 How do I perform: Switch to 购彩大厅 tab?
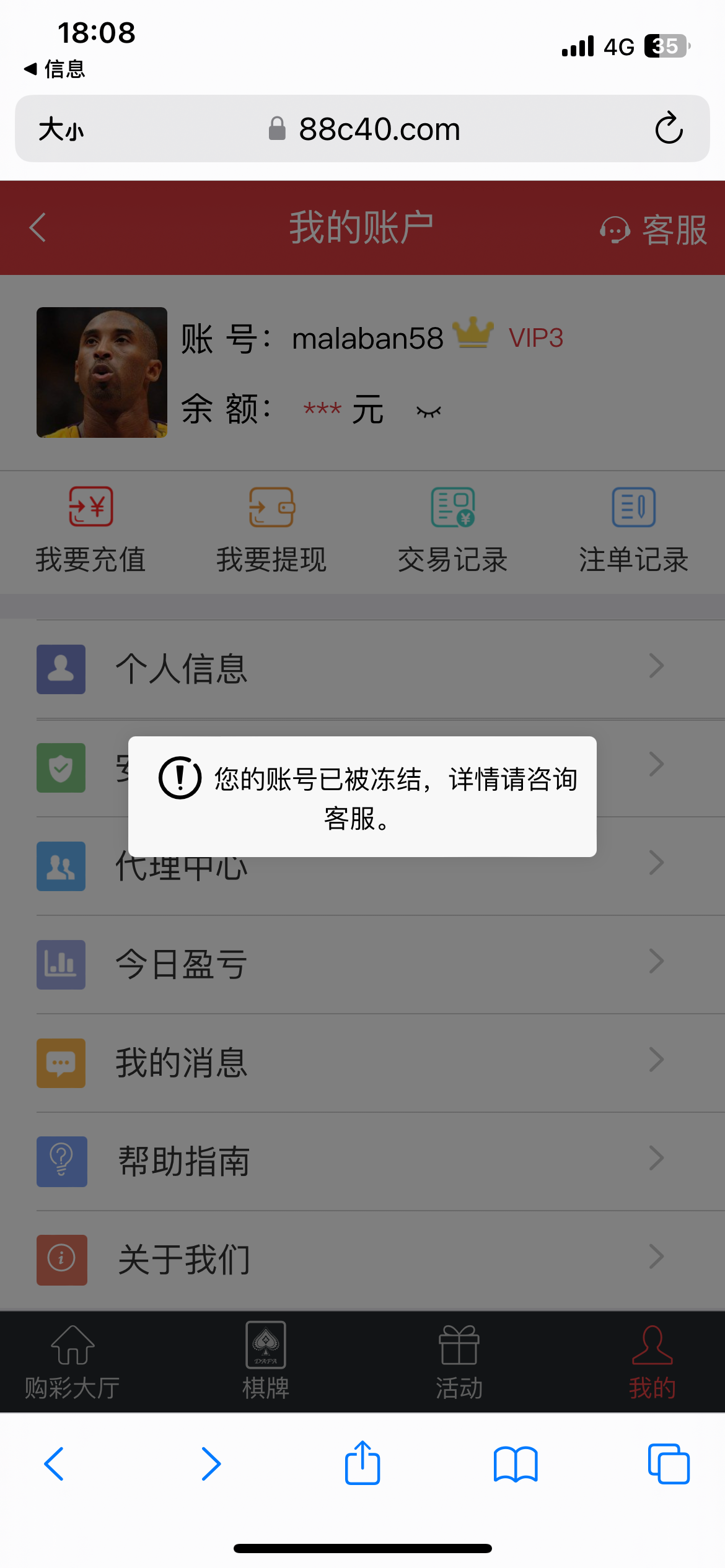coord(72,1361)
